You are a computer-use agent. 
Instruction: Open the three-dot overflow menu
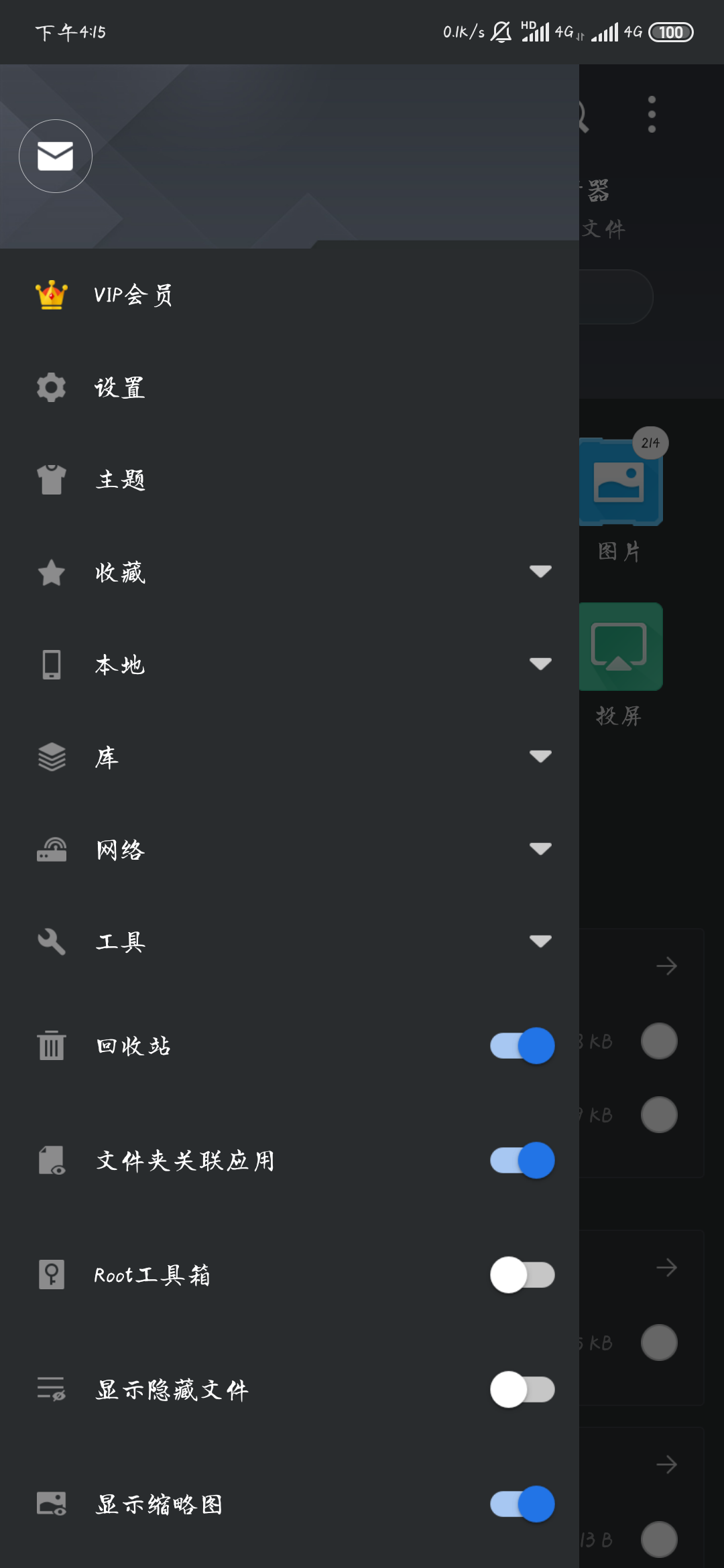[652, 114]
